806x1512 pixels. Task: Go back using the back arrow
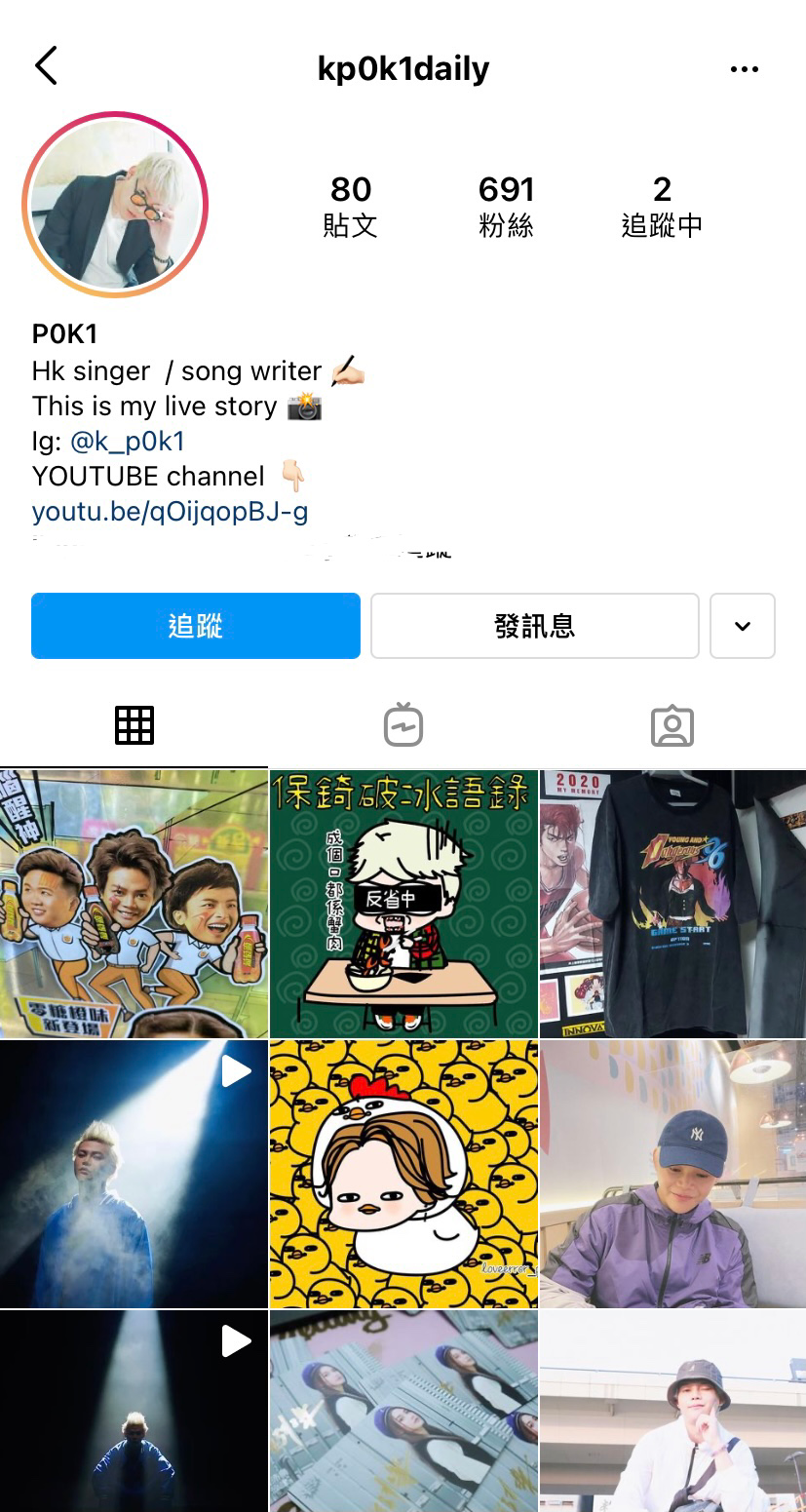coord(46,65)
